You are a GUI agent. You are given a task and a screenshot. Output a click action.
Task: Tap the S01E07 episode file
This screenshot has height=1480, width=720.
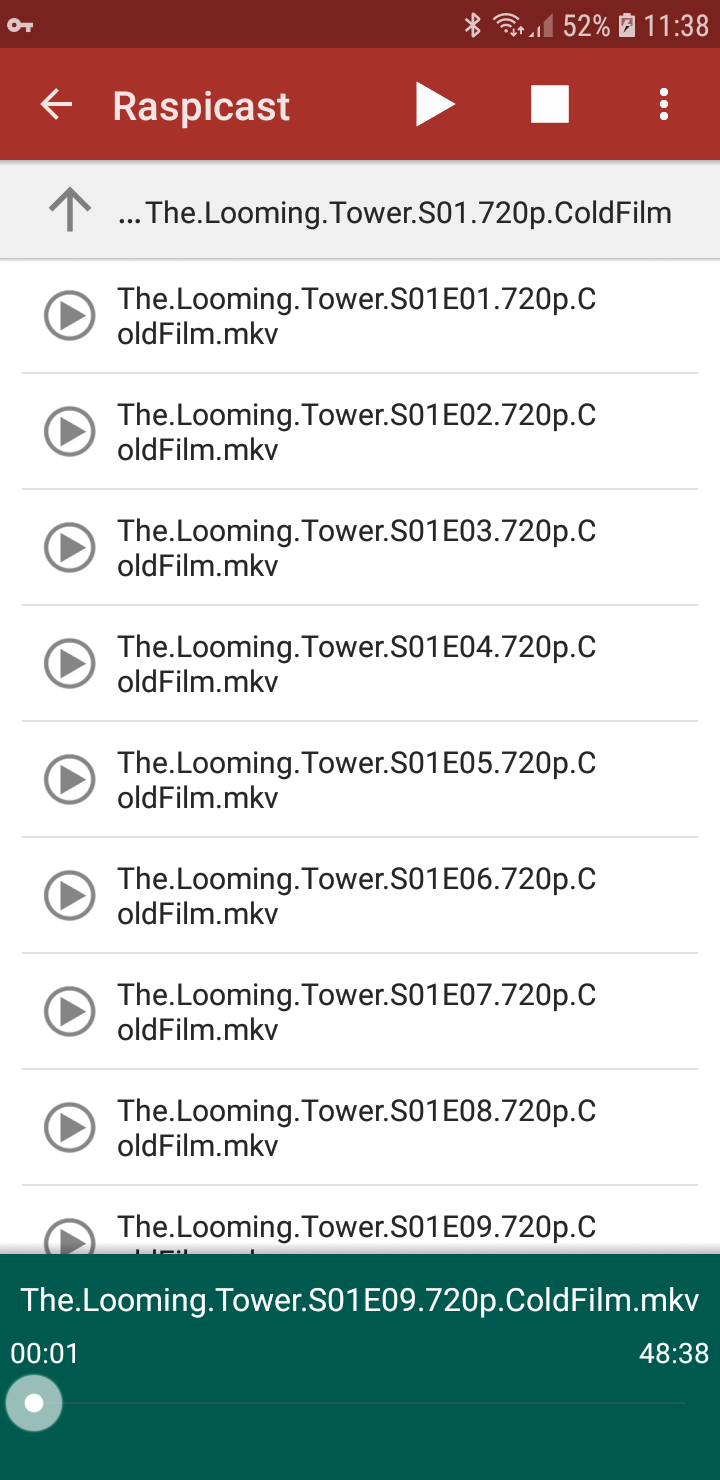(x=356, y=1012)
